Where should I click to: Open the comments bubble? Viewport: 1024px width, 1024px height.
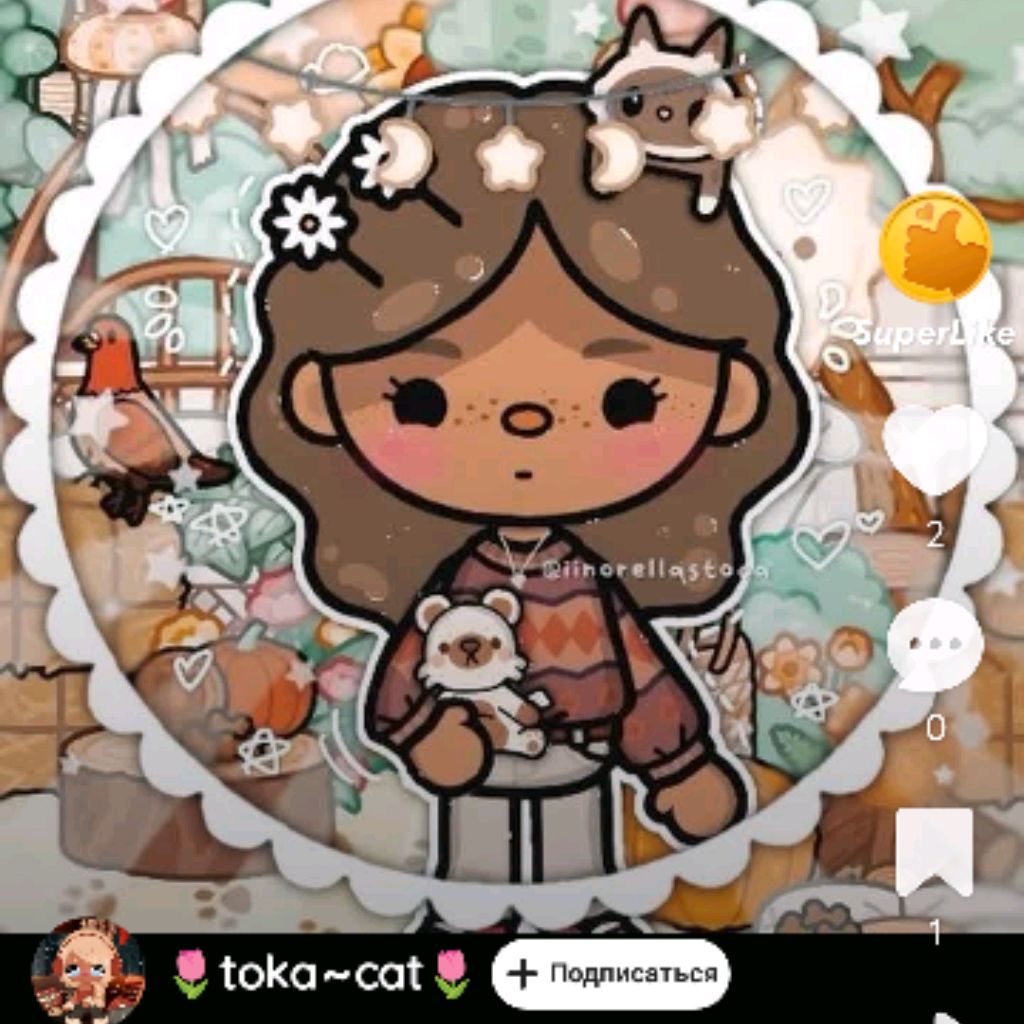[935, 645]
